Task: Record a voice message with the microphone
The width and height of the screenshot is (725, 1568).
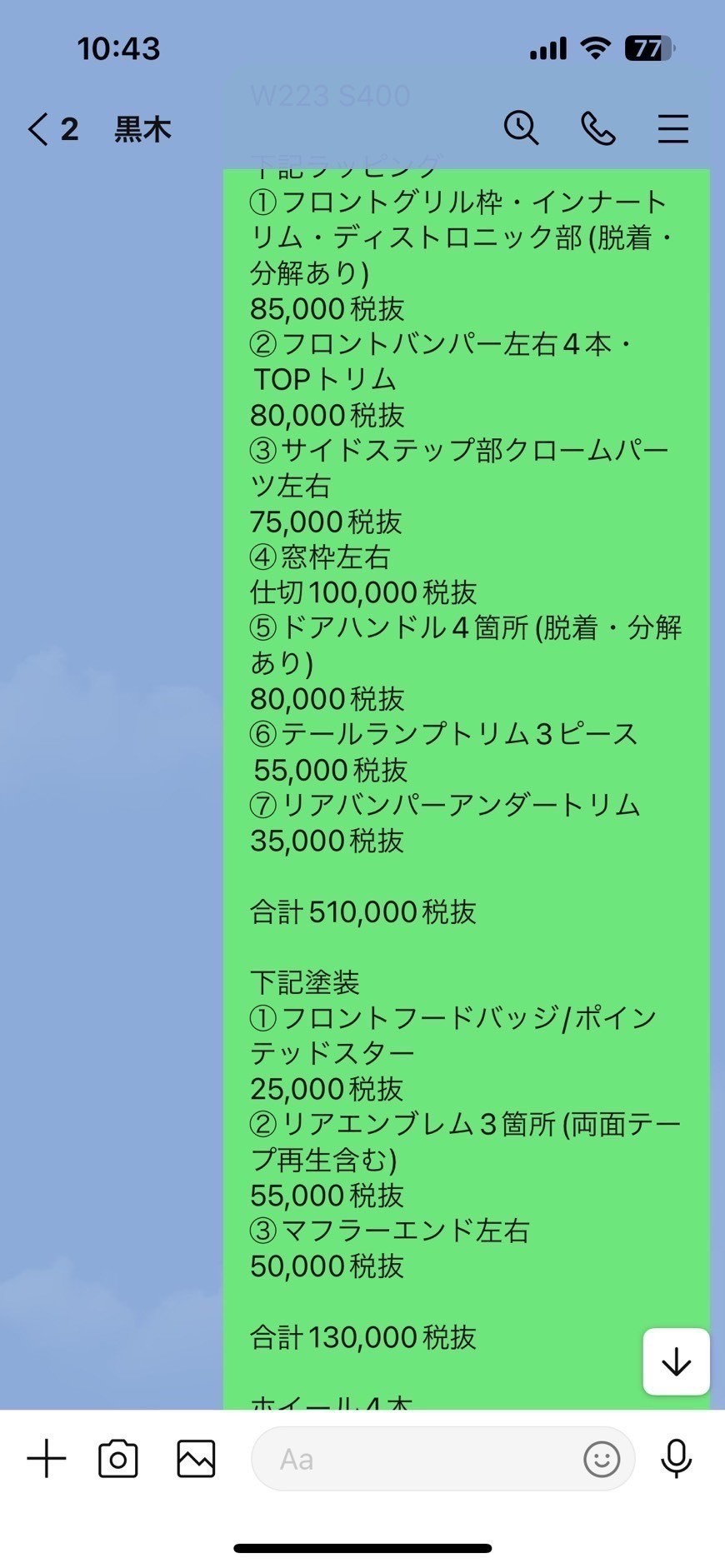Action: [676, 1459]
